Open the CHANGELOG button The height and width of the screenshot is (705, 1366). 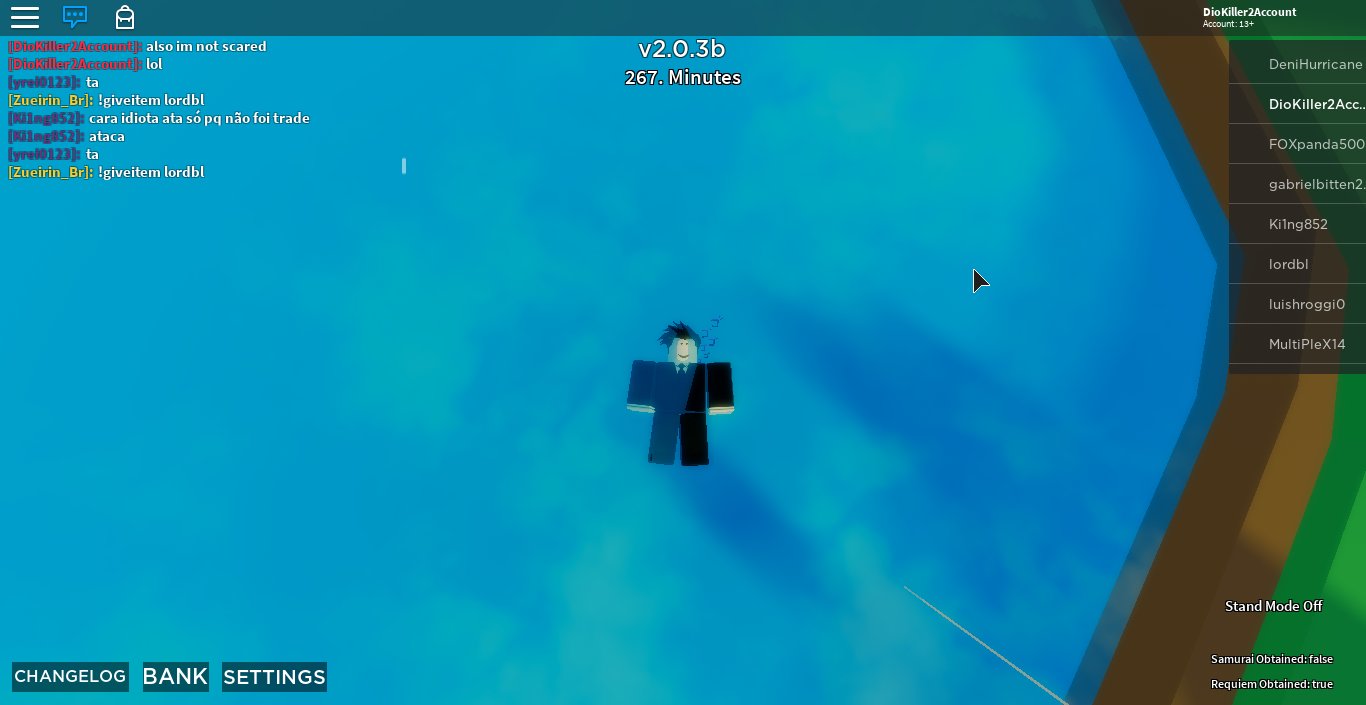tap(70, 676)
